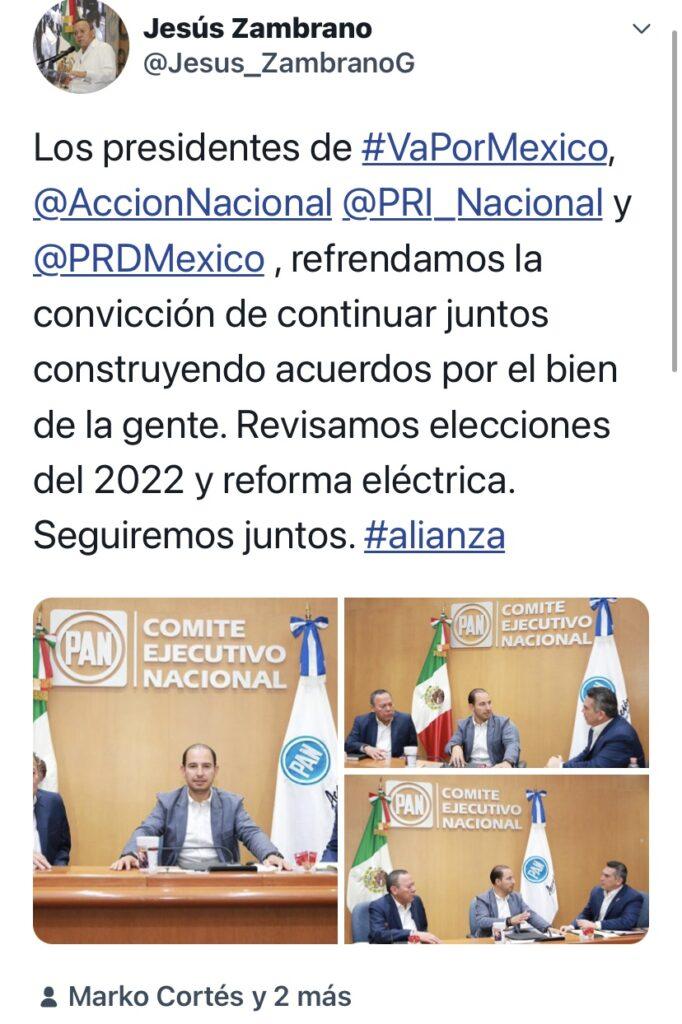Open the #VaPorMexico hashtag
The image size is (682, 1024).
[x=484, y=149]
